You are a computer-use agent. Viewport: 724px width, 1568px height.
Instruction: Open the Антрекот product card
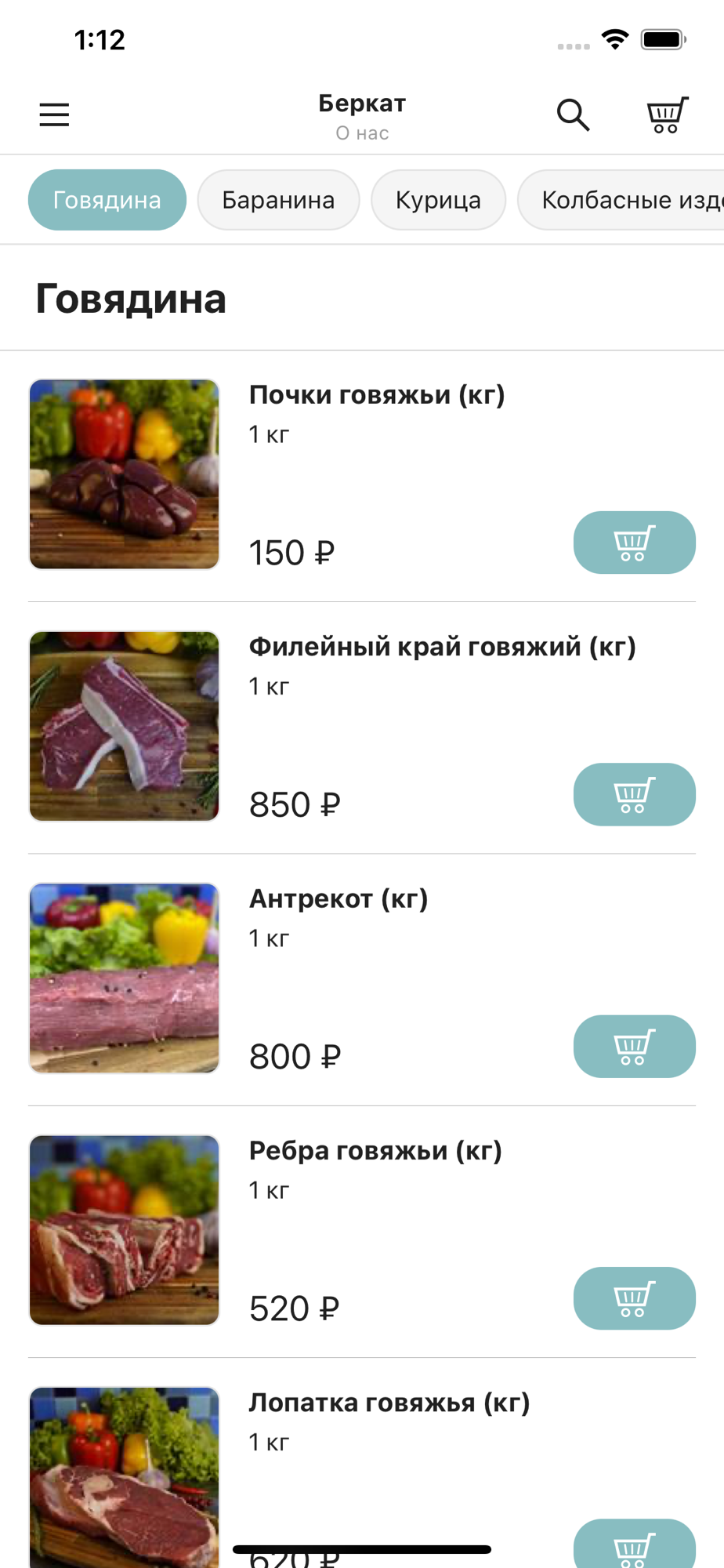click(125, 978)
